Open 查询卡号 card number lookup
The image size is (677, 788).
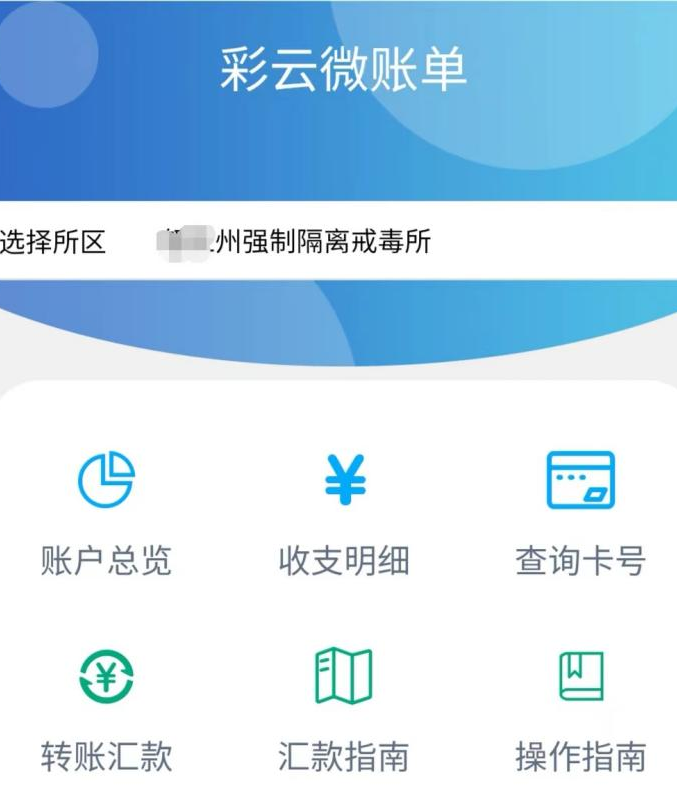click(x=580, y=513)
